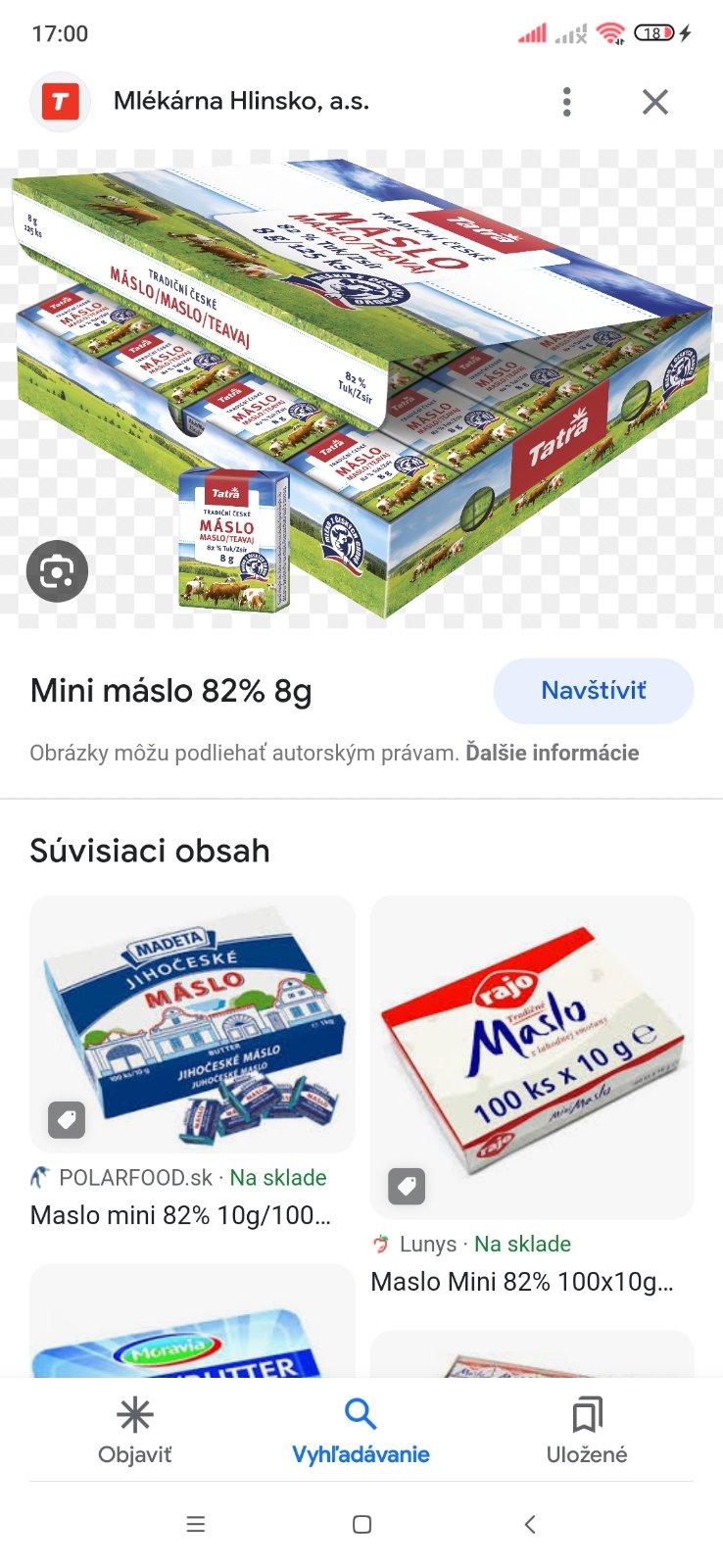
Task: Visit the POLARFOOD.sk store link
Action: coord(134,1177)
